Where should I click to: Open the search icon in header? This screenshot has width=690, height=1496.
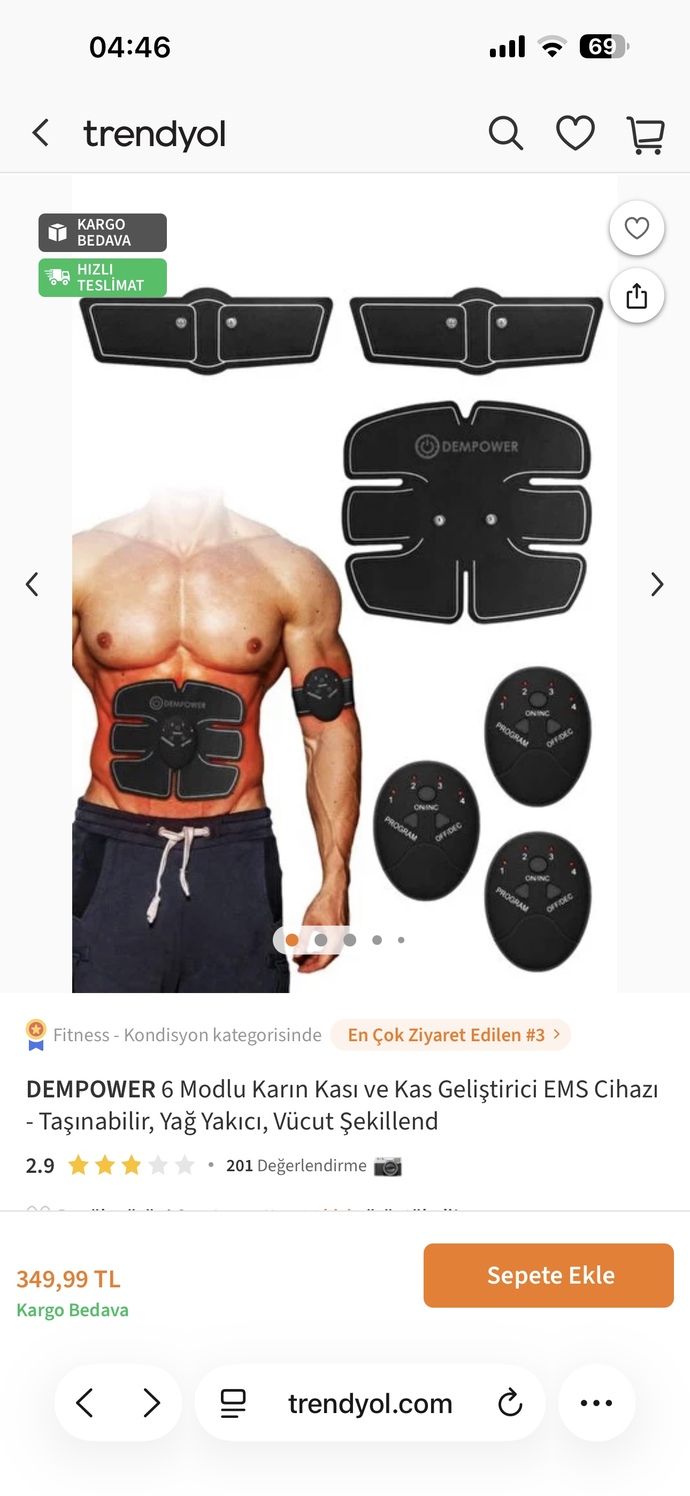tap(506, 133)
